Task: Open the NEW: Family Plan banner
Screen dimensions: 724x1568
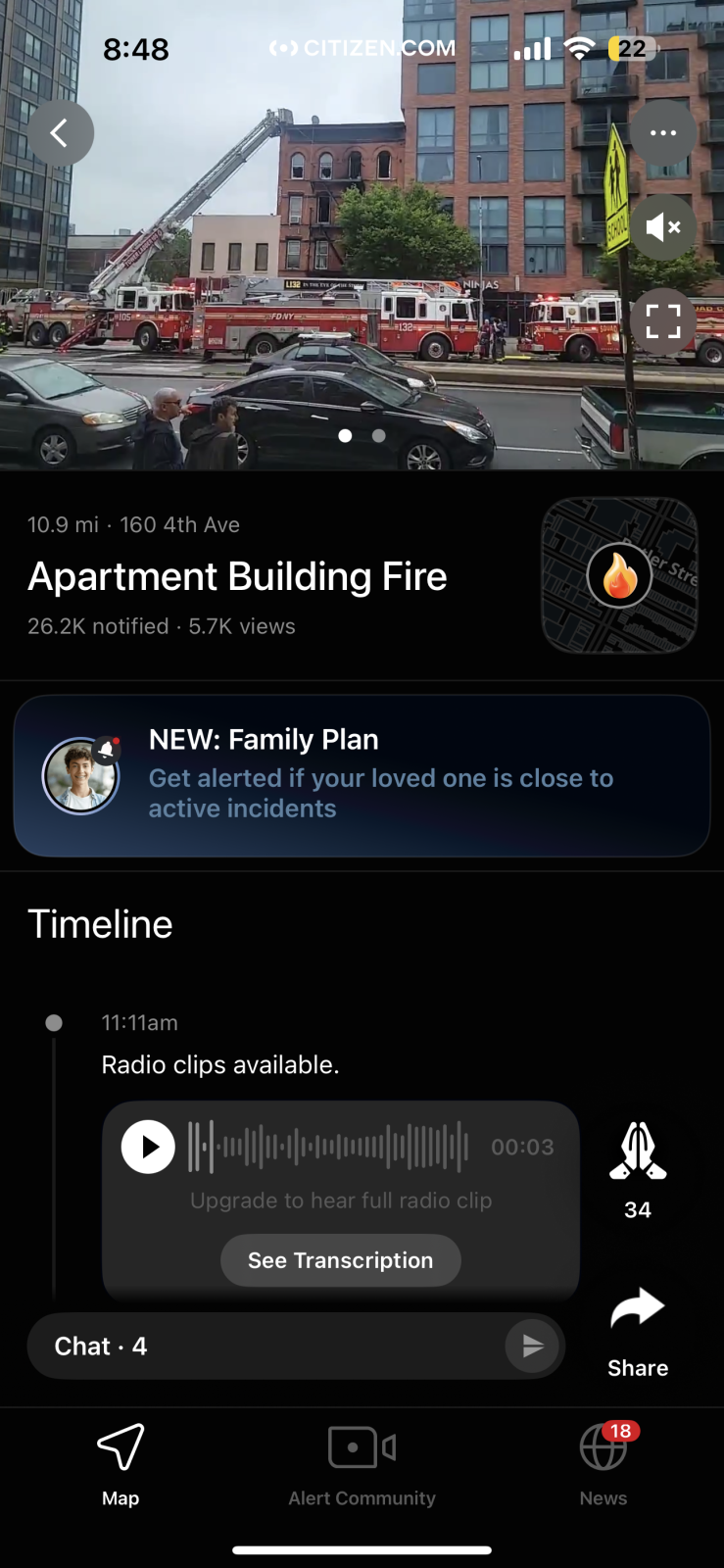Action: coord(362,776)
